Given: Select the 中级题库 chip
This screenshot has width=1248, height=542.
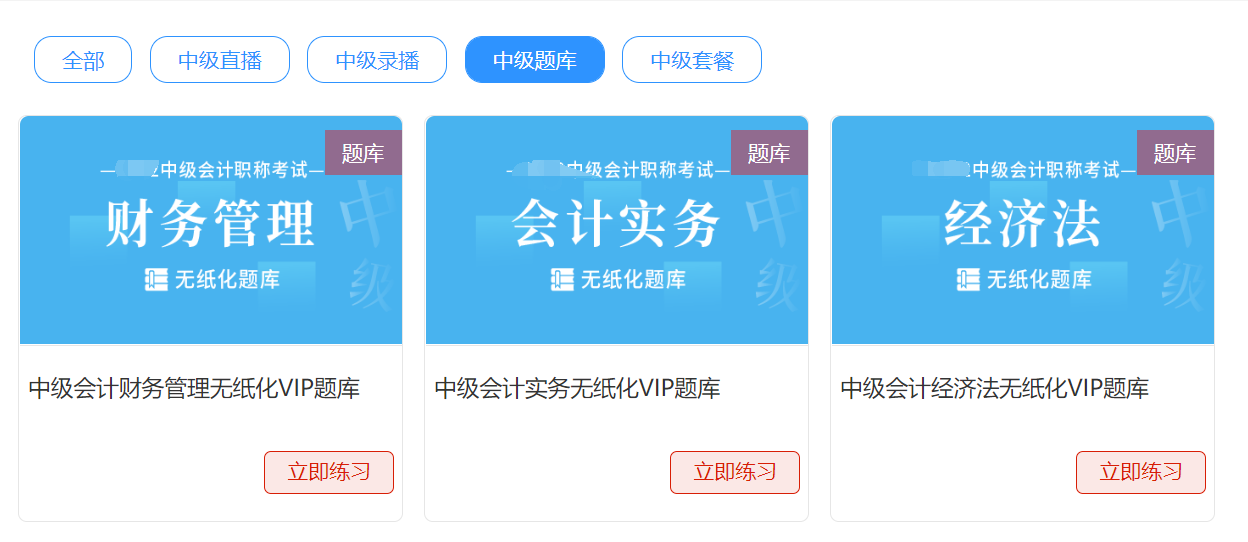Looking at the screenshot, I should click(535, 60).
